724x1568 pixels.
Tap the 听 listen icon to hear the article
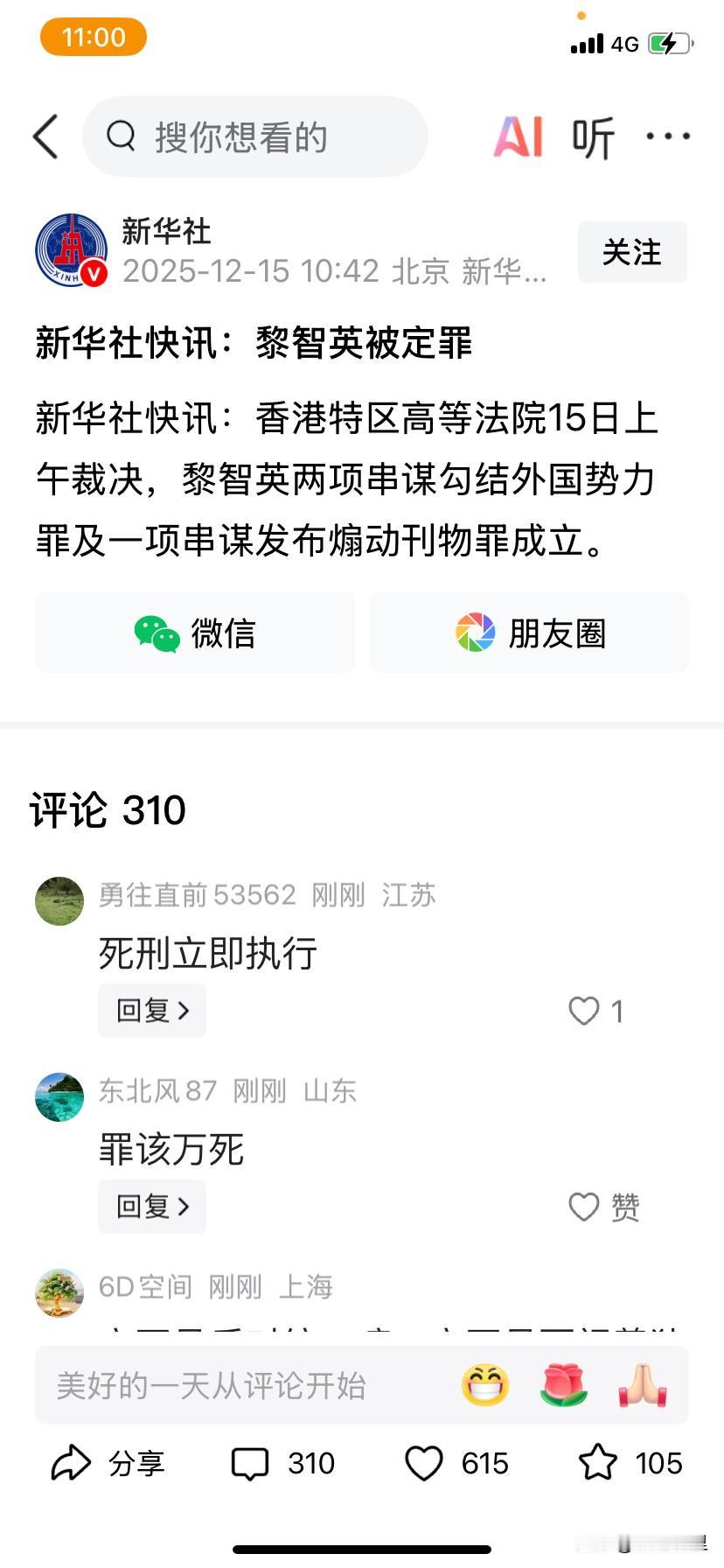pos(591,137)
